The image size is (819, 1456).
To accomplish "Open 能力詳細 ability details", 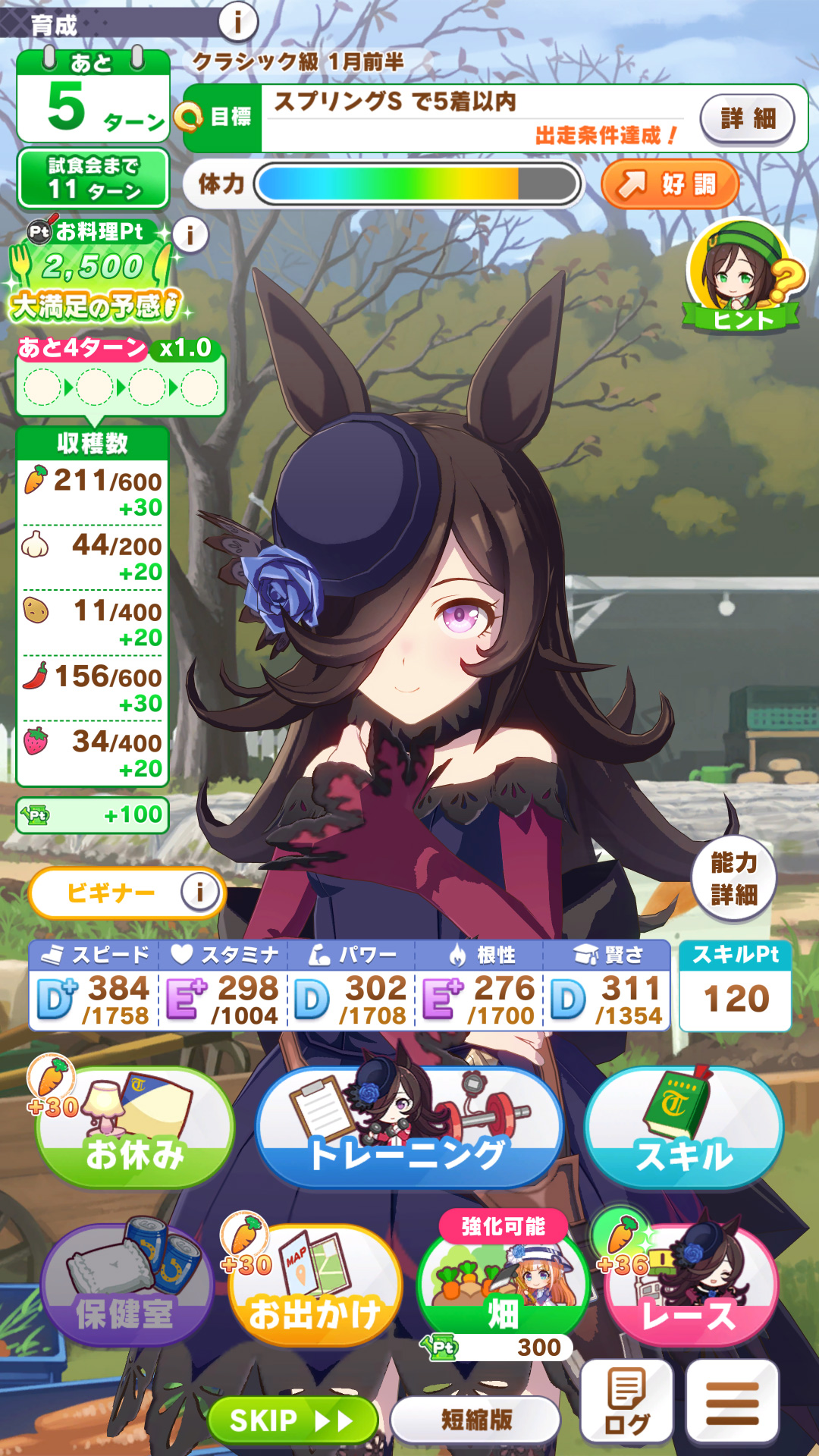I will point(733,879).
